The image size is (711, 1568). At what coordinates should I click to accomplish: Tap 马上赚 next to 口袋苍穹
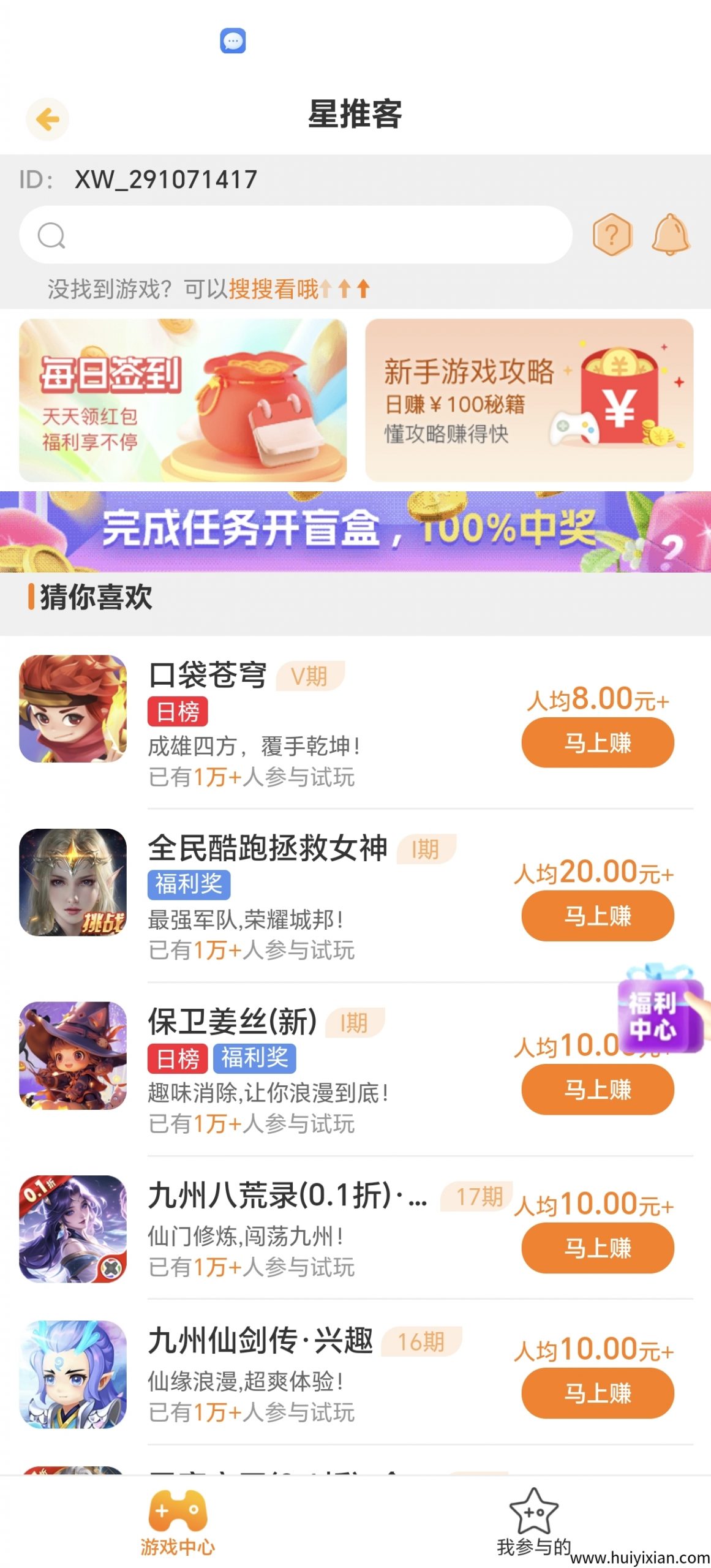coord(597,742)
